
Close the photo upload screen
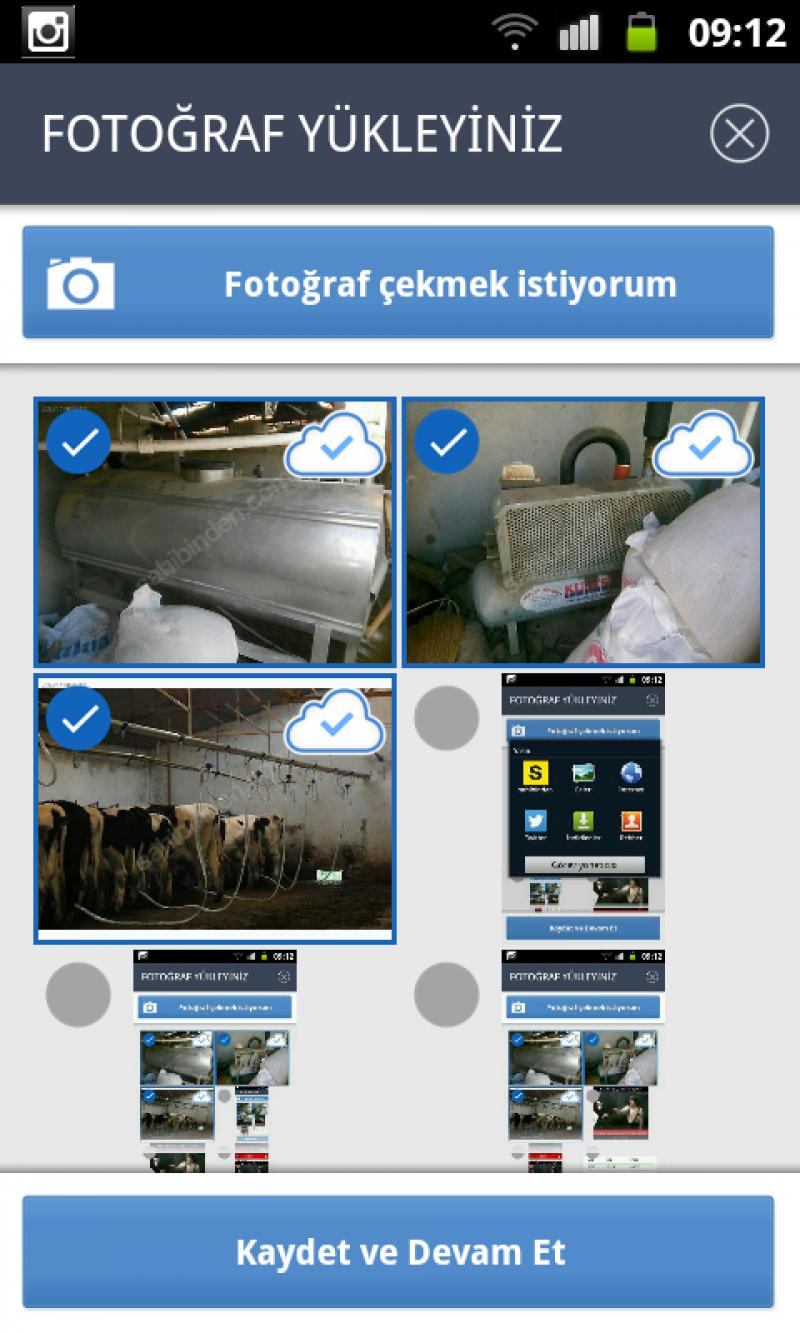739,134
